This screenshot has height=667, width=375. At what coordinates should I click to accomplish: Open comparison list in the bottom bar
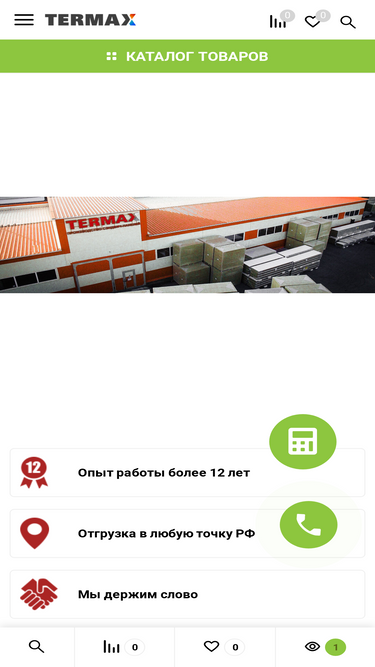124,647
